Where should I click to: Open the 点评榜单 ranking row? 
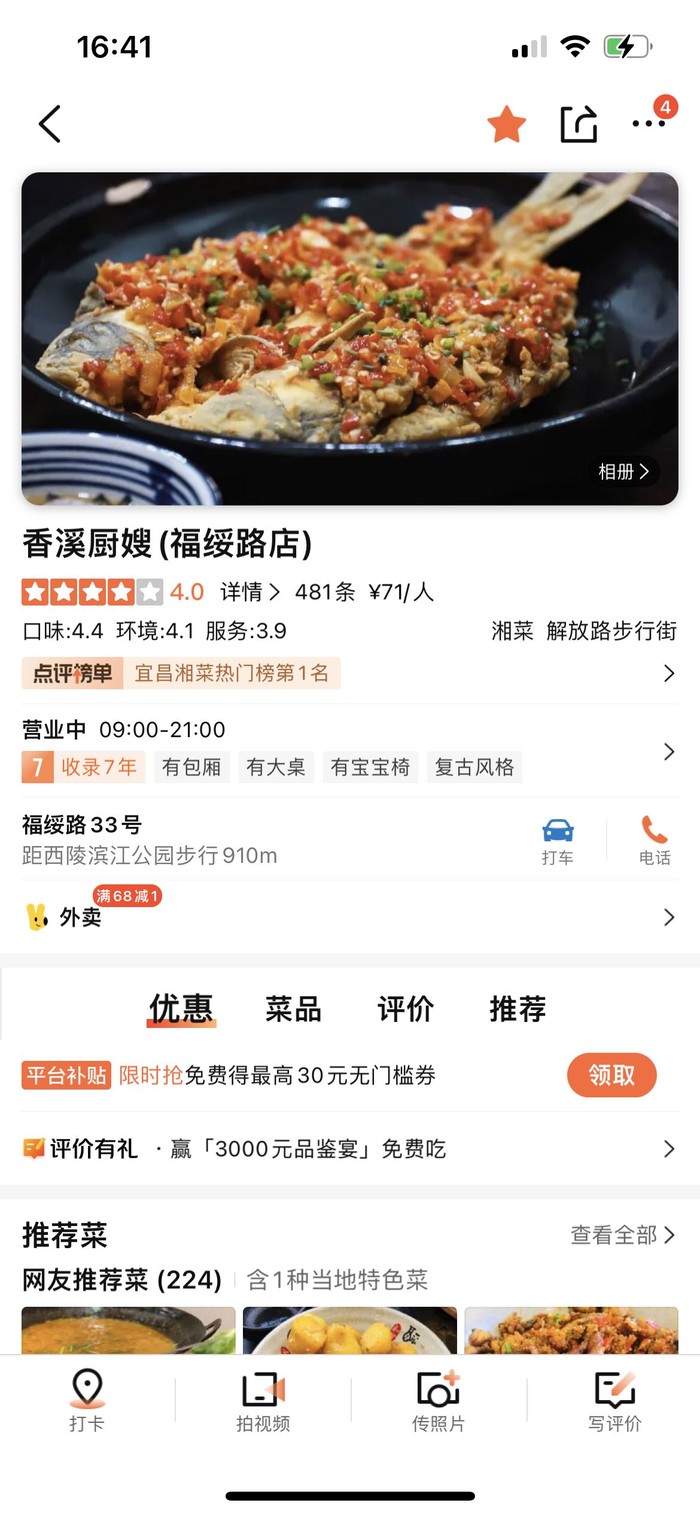pyautogui.click(x=348, y=674)
